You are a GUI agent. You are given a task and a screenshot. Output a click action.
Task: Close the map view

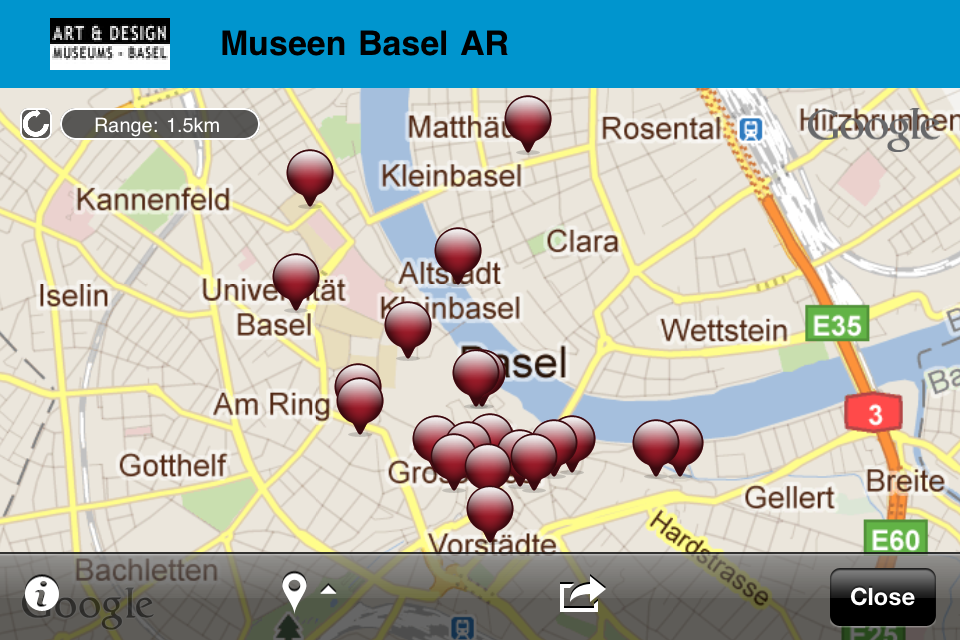[x=882, y=597]
